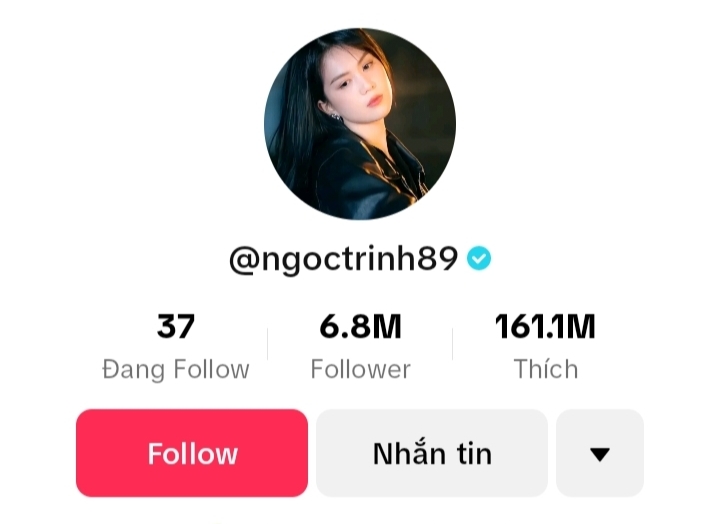Screen dimensions: 720x524
Task: Open the 37 Đang Follow list
Action: 176,346
